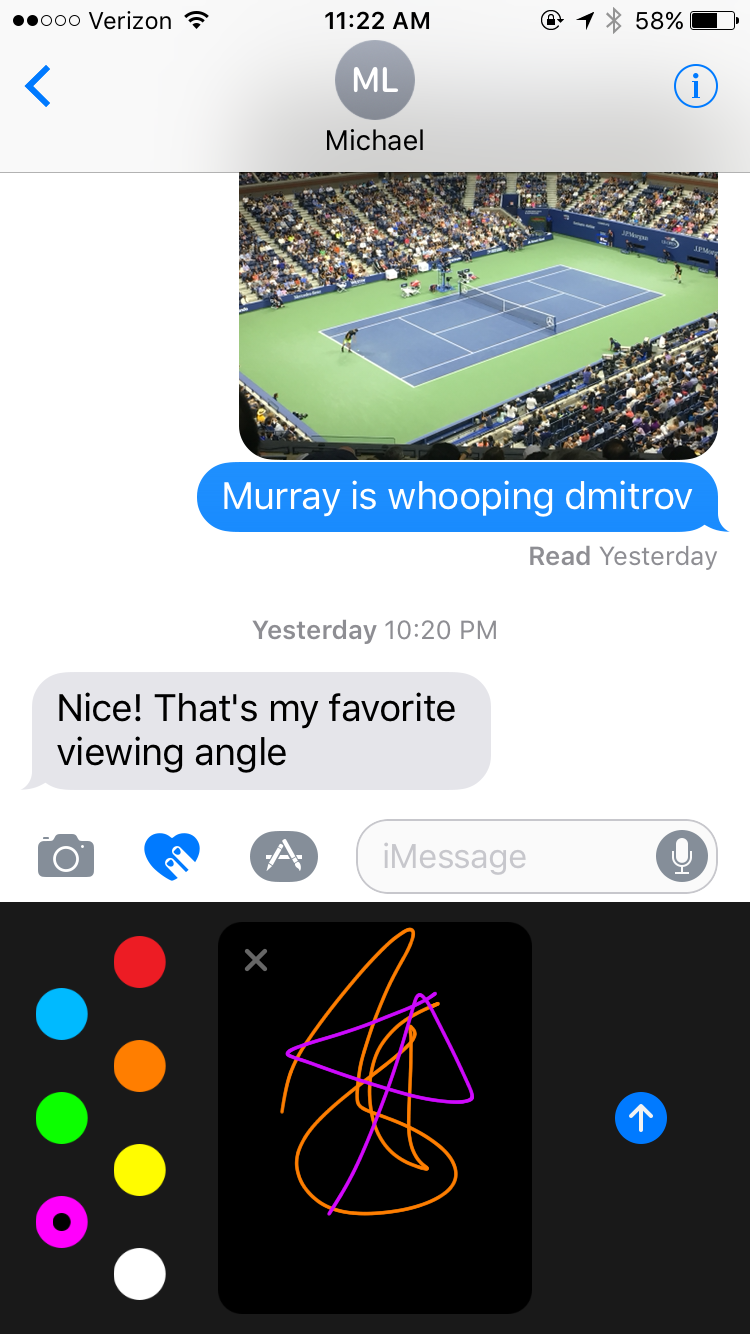Pick the white drawing color
The height and width of the screenshot is (1334, 750).
(x=139, y=1274)
